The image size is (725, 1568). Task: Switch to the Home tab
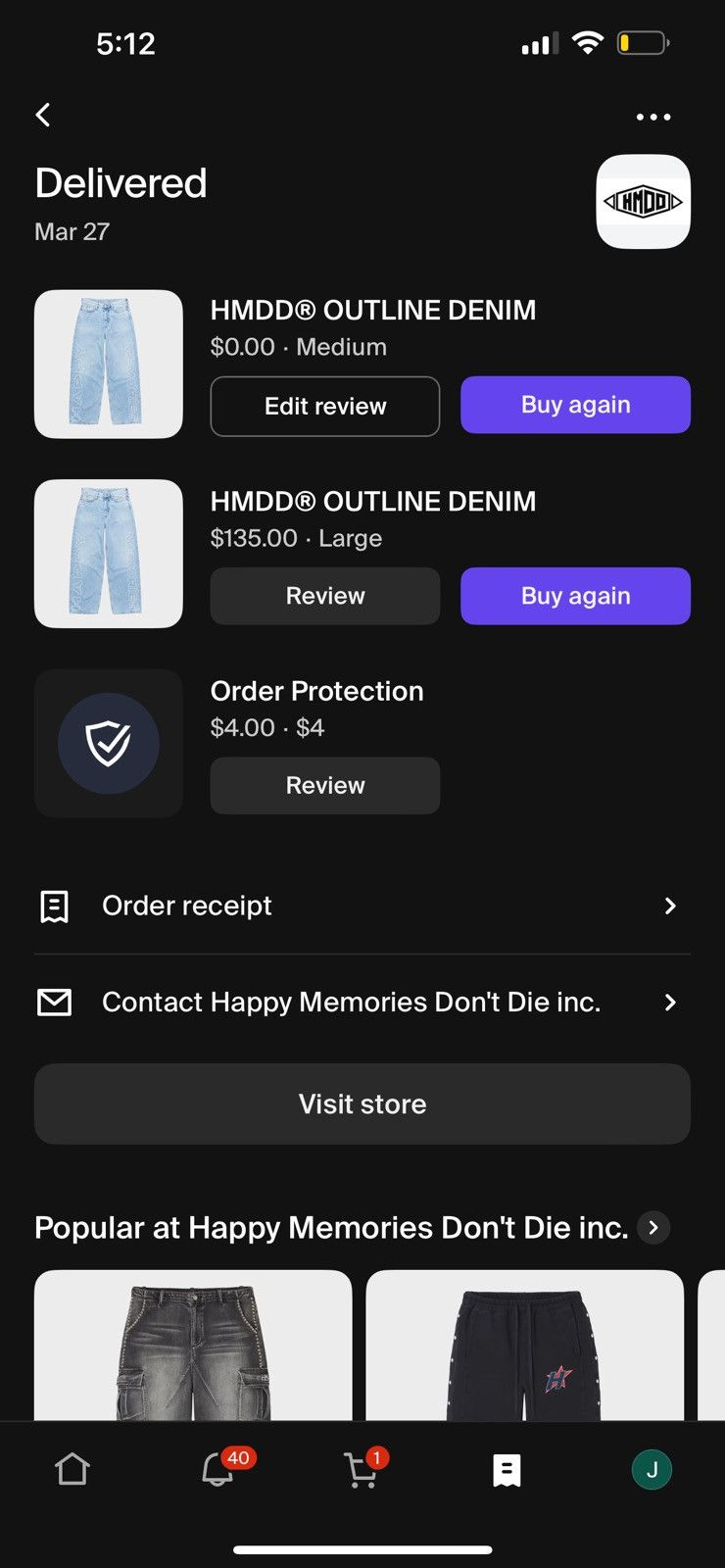(x=72, y=1470)
